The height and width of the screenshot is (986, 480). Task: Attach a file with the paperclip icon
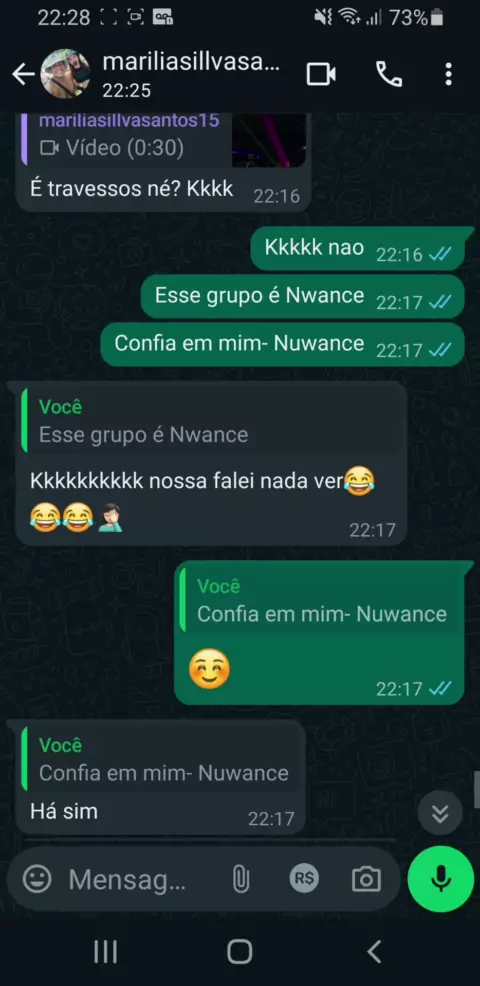coord(240,879)
